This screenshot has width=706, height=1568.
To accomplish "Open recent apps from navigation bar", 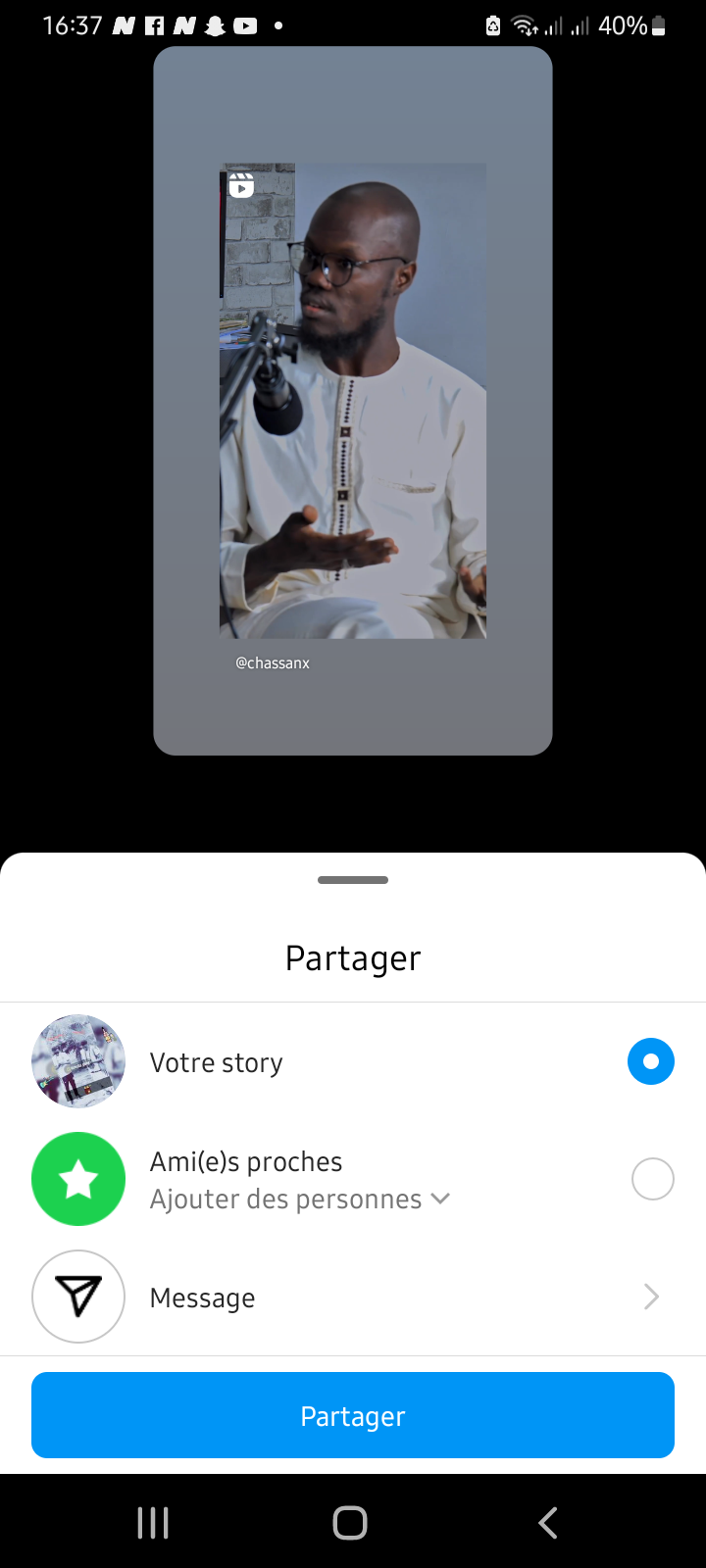I will (x=153, y=1522).
